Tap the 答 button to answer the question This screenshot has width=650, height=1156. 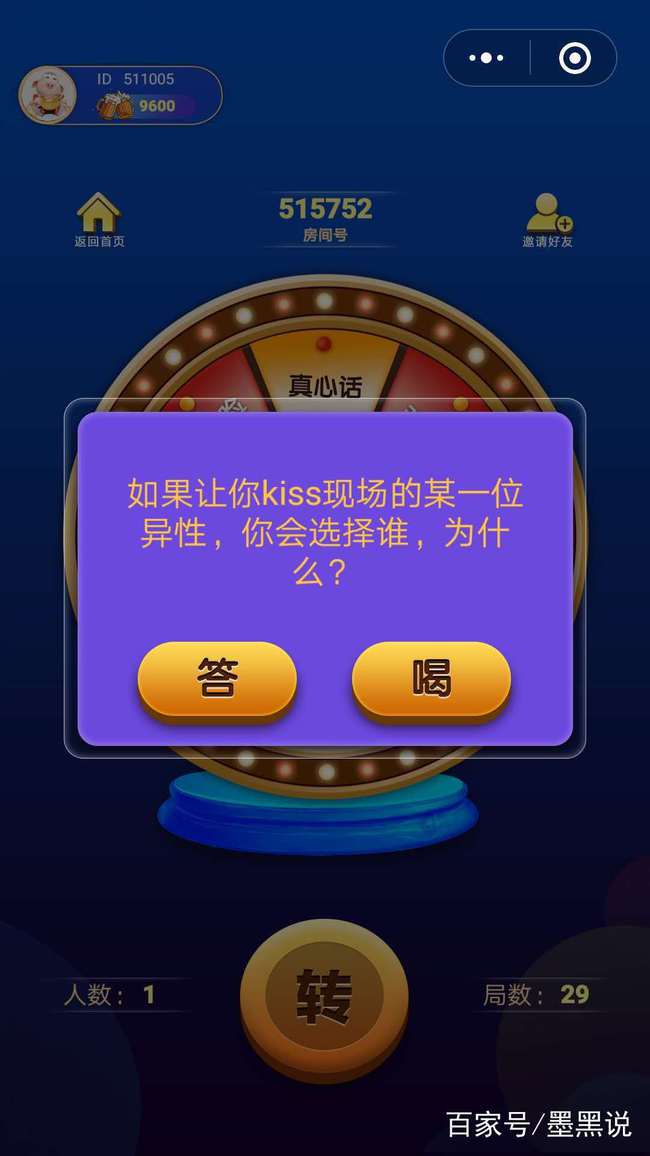coord(217,680)
